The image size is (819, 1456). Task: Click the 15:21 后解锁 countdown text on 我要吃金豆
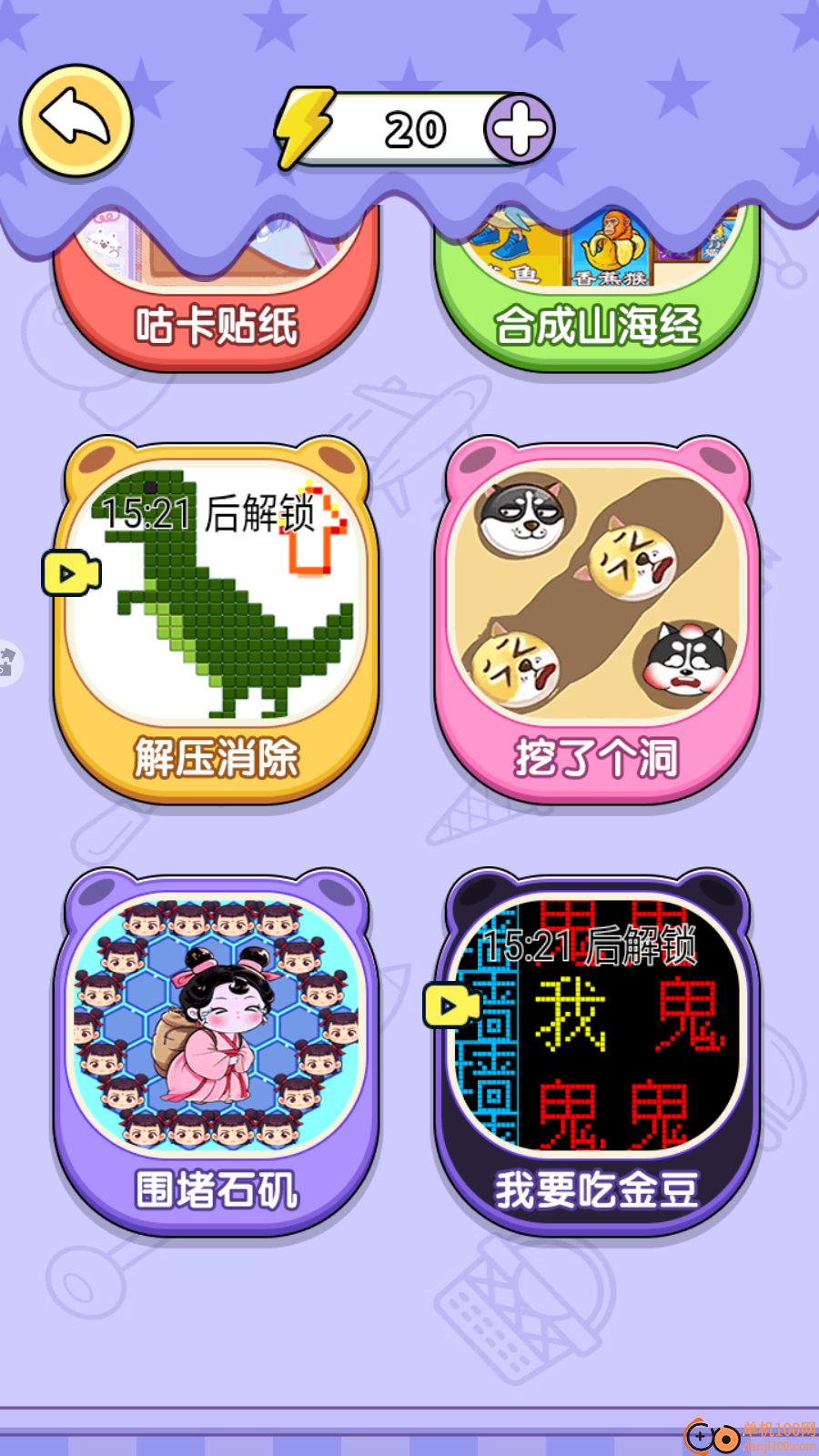[590, 948]
